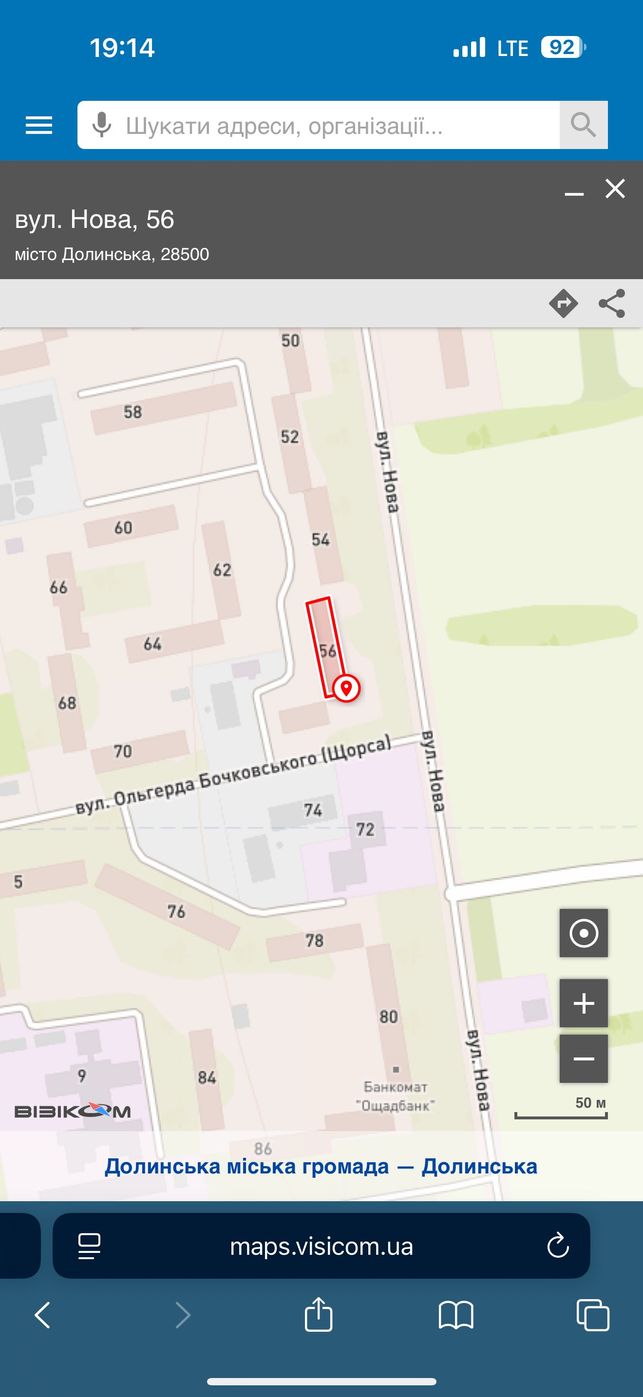Screen dimensions: 643x1397
Task: Show all Safari tabs
Action: [x=593, y=1315]
